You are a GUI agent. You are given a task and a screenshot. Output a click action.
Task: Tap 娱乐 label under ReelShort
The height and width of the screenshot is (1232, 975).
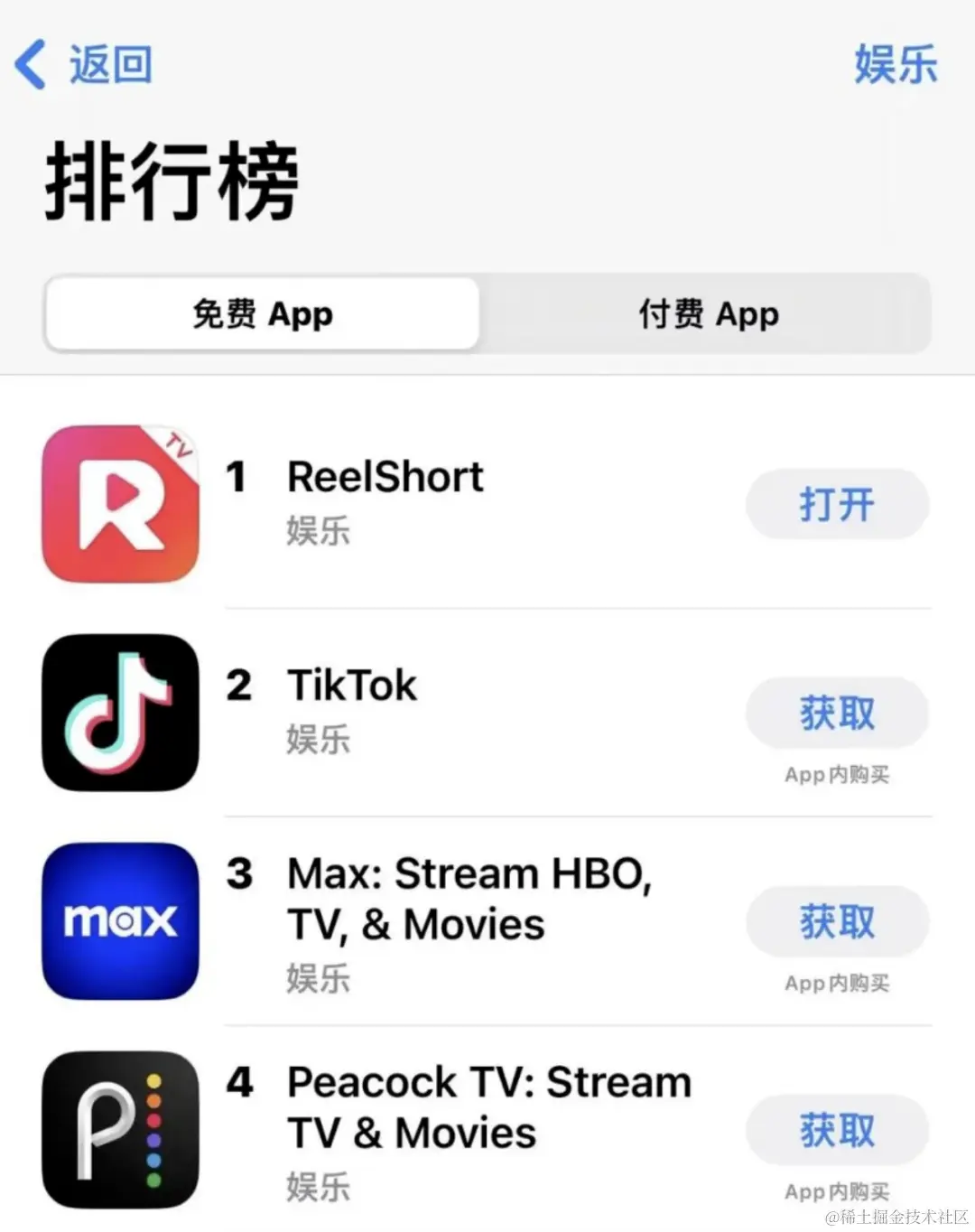coord(320,533)
